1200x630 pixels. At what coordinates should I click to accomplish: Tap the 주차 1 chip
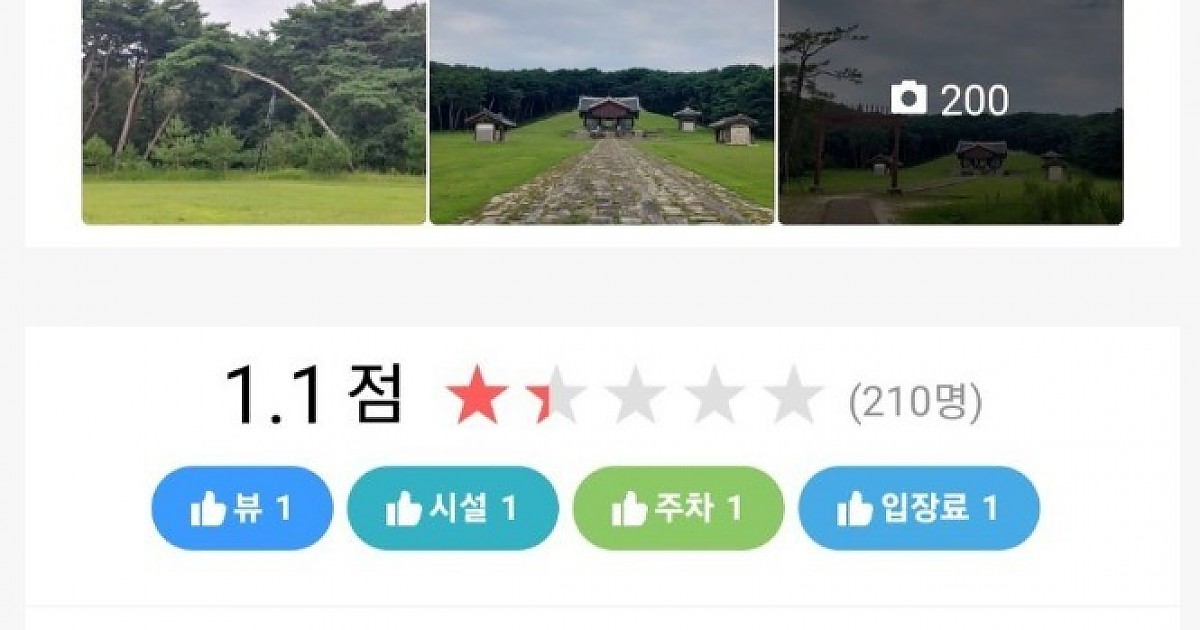click(x=678, y=508)
